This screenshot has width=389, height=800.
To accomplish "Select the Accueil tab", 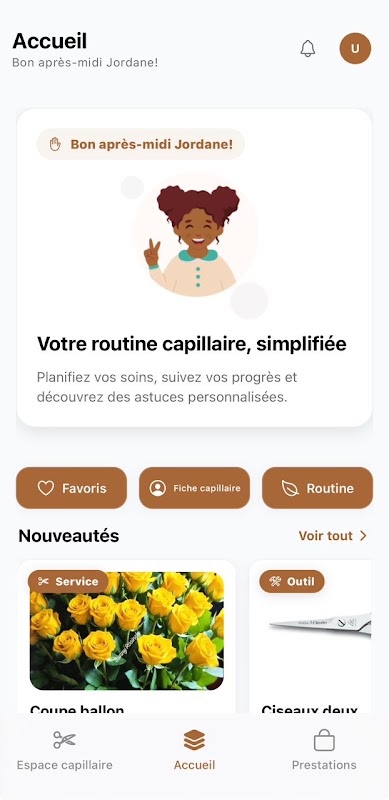I will tap(194, 750).
